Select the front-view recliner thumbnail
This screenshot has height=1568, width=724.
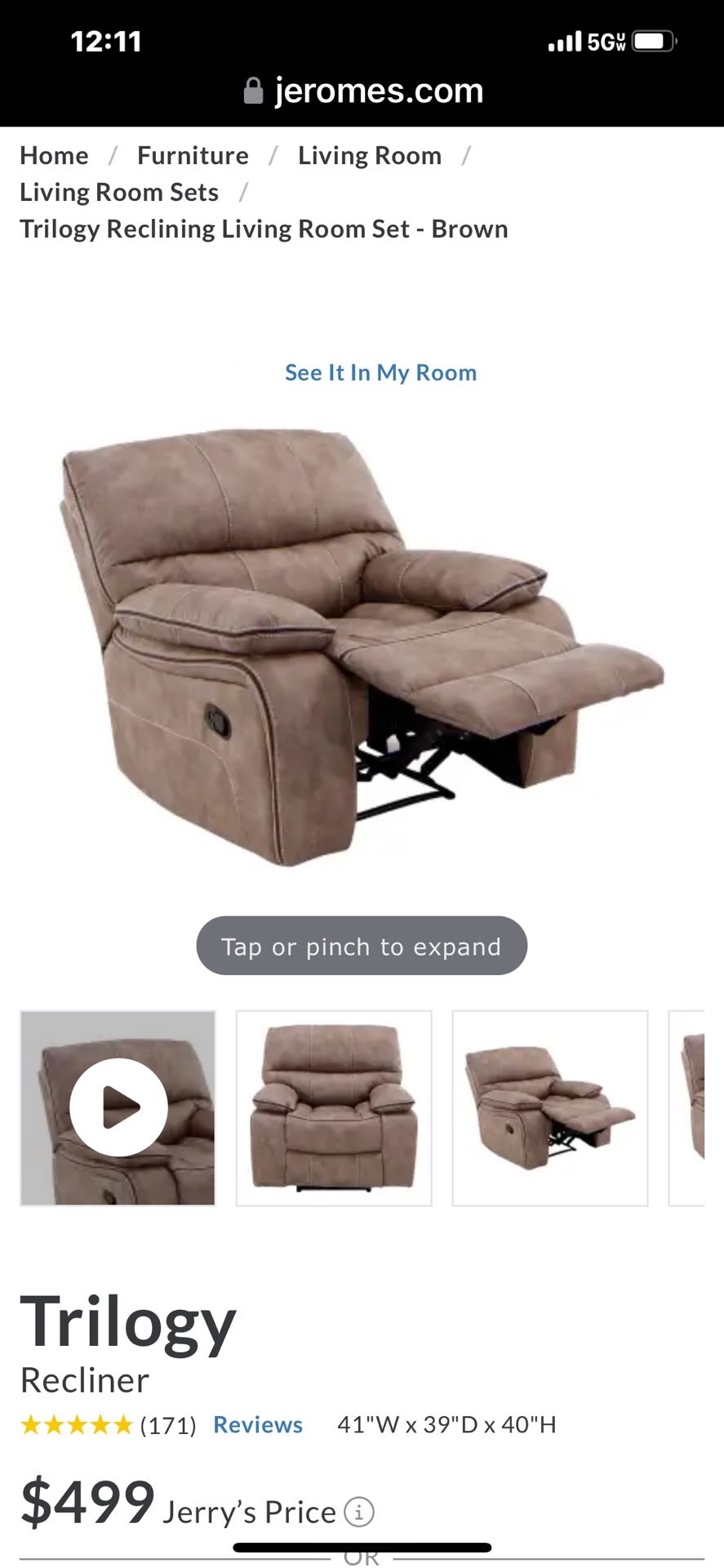click(334, 1107)
